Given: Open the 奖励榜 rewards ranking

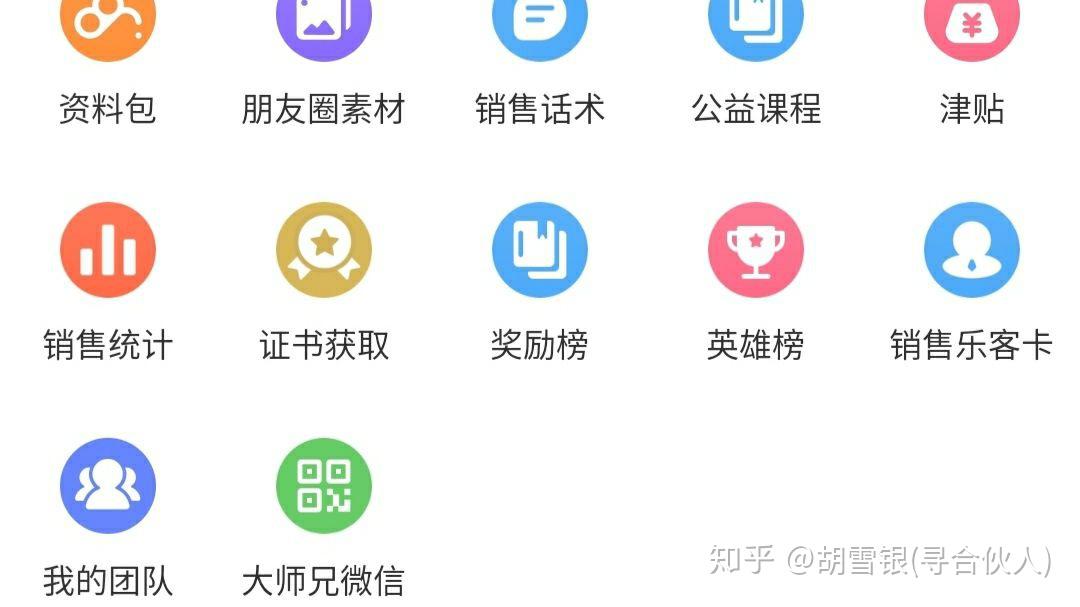Looking at the screenshot, I should (x=540, y=250).
